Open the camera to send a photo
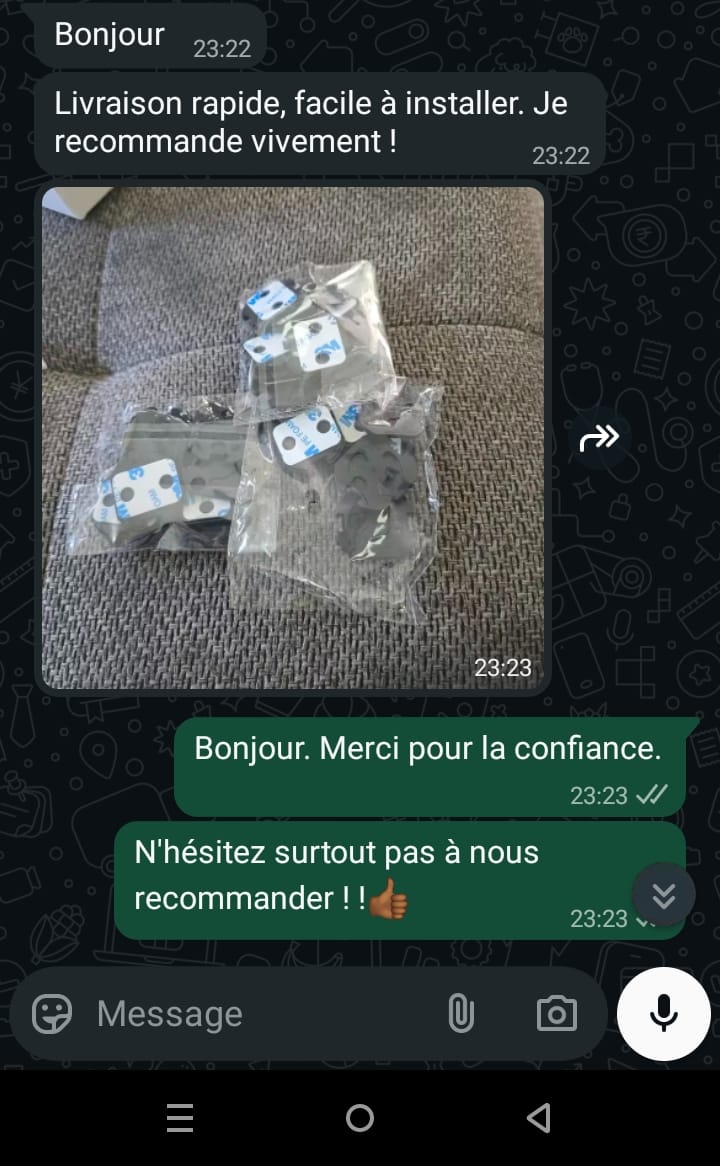 click(x=556, y=1014)
